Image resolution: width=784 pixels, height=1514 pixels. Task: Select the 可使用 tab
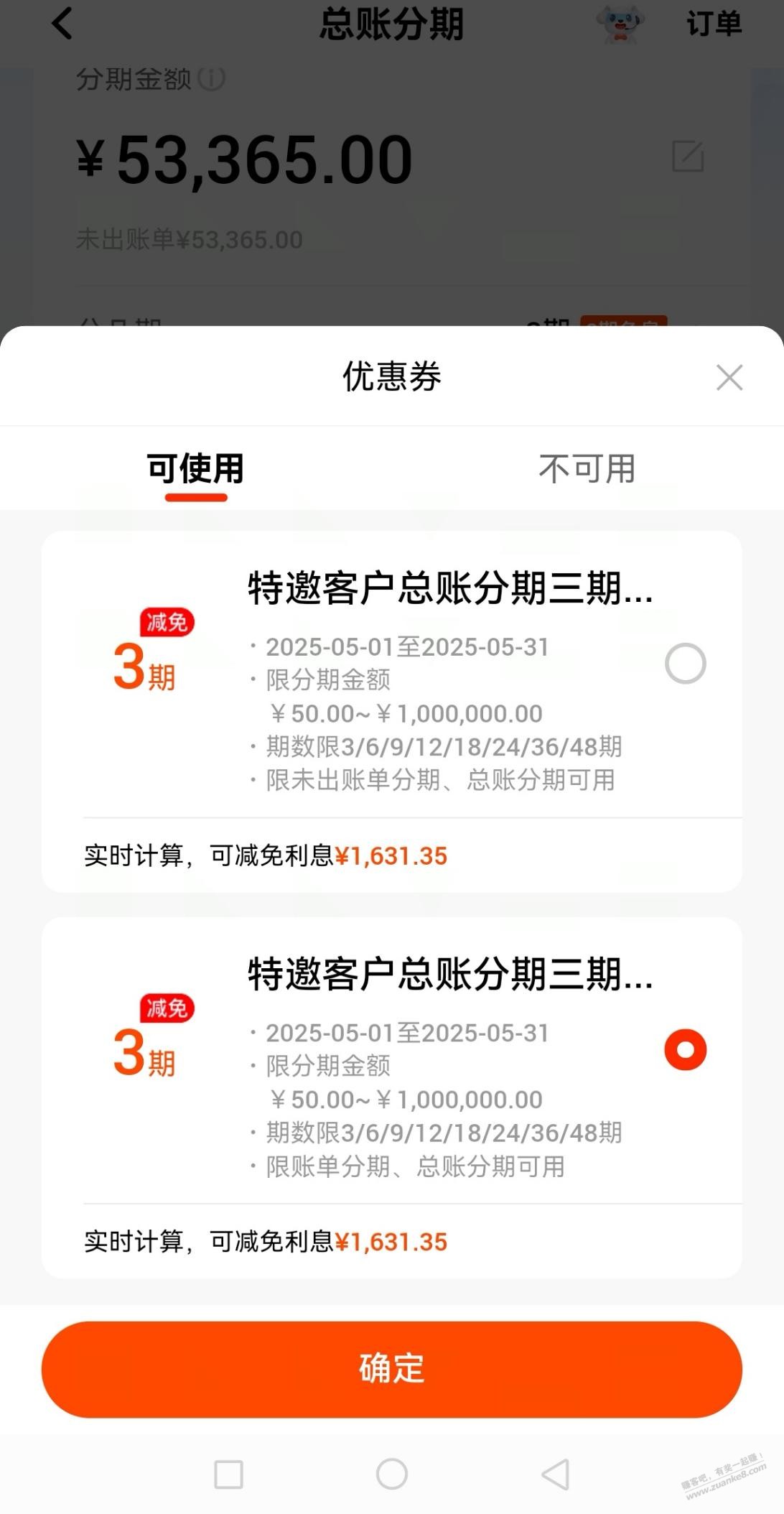195,469
